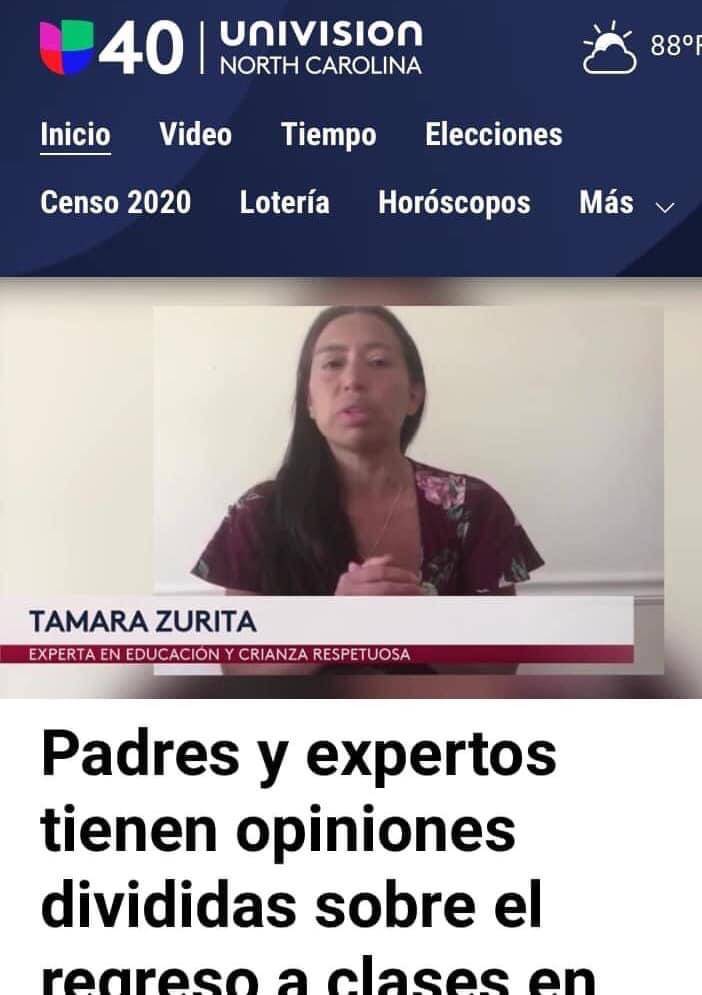Open the weather widget showing 88°F
Image resolution: width=702 pixels, height=995 pixels.
(x=642, y=47)
